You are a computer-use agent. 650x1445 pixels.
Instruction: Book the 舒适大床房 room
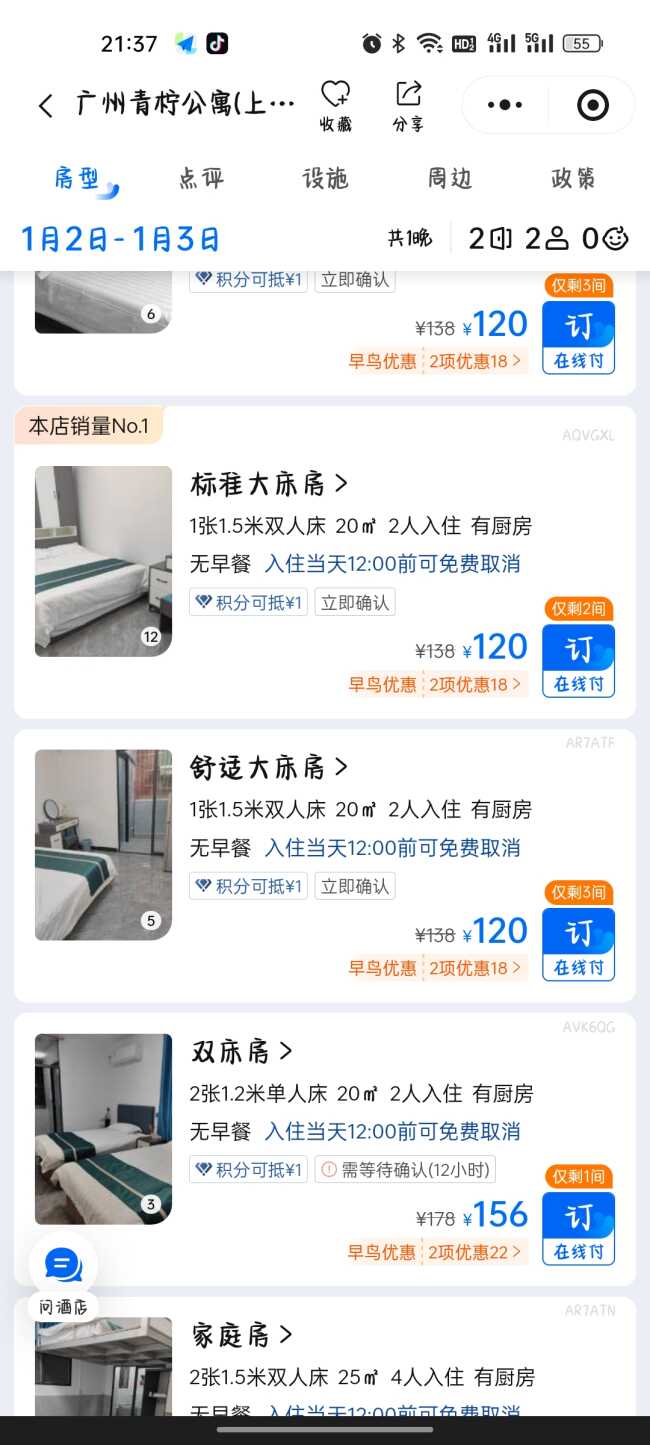pos(578,944)
